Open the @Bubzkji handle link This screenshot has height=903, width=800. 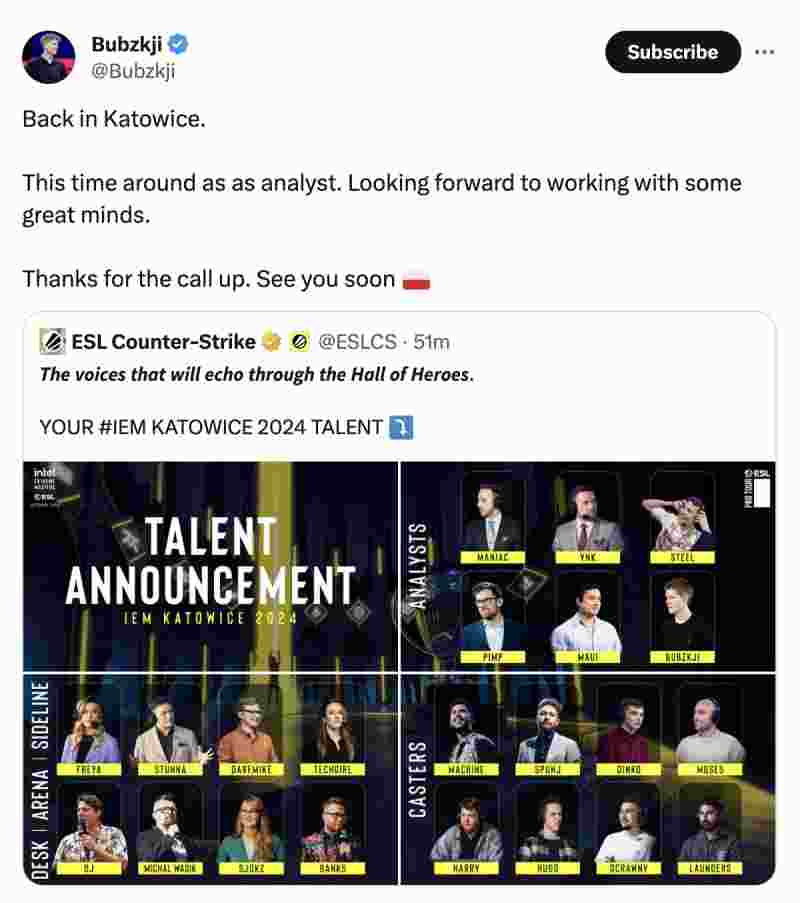133,70
